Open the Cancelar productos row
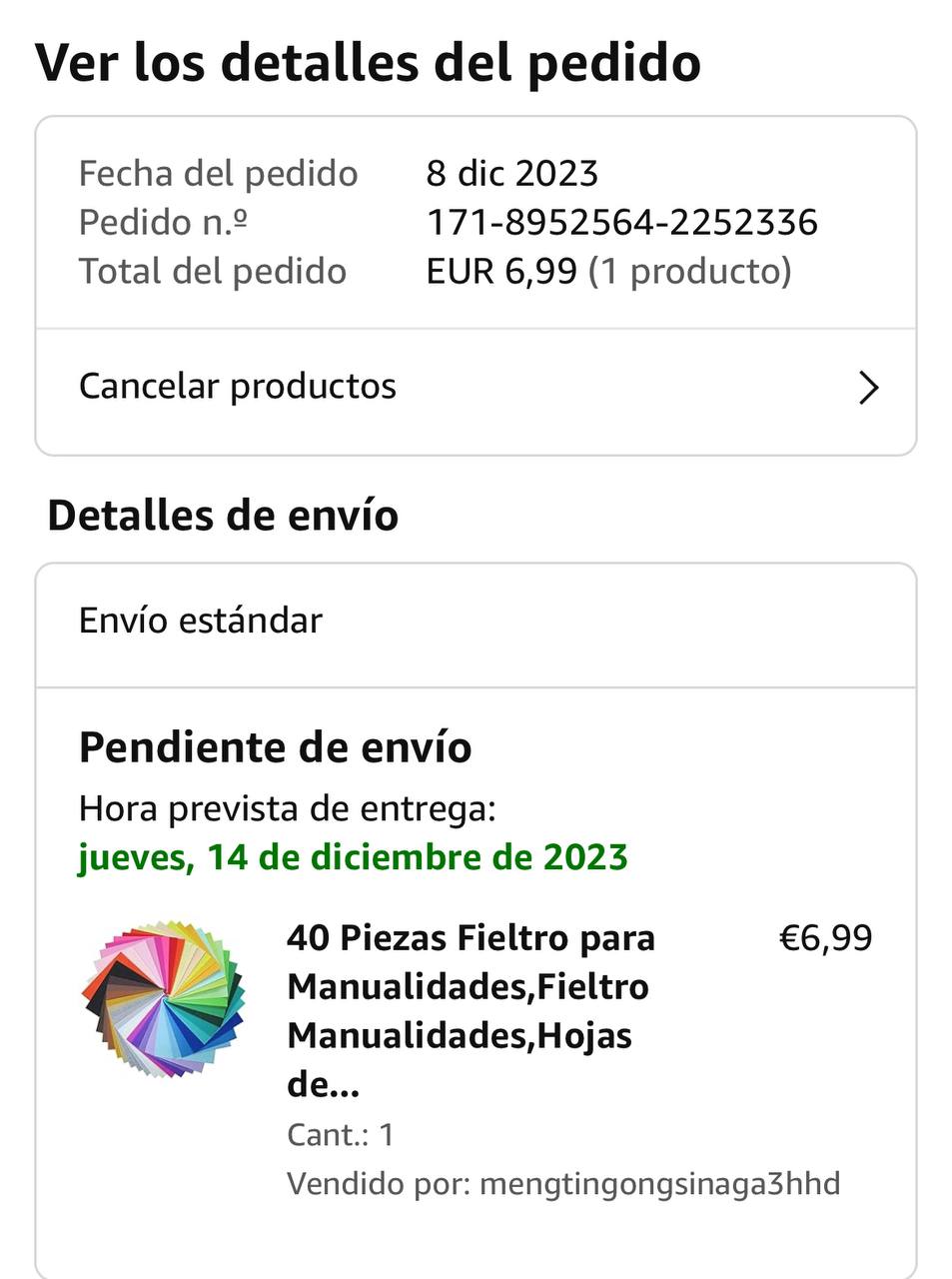The width and height of the screenshot is (952, 1279). (476, 388)
